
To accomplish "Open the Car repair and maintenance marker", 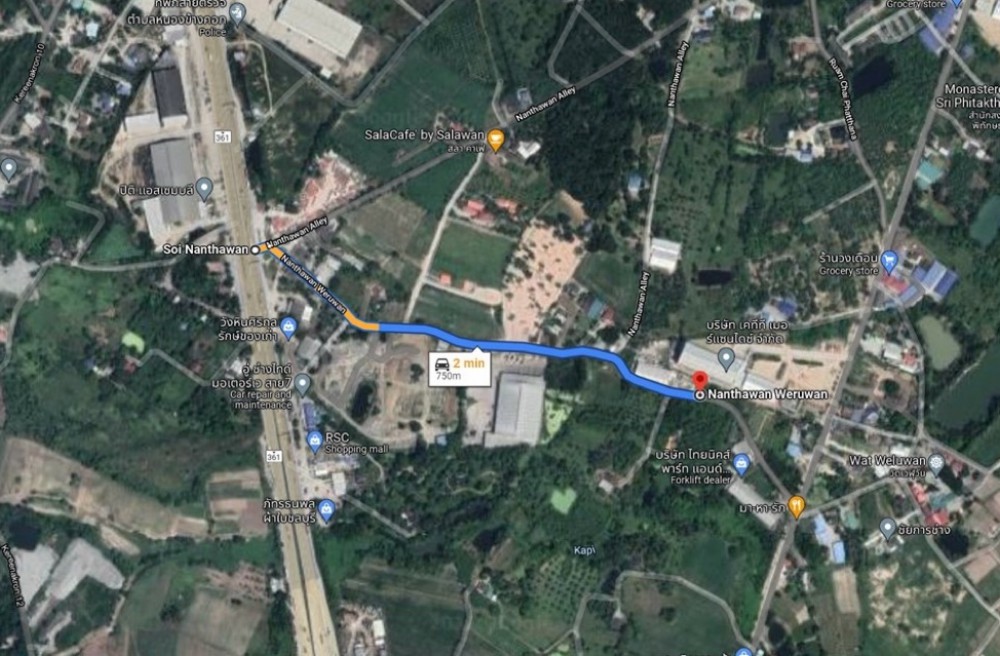I will tap(302, 383).
